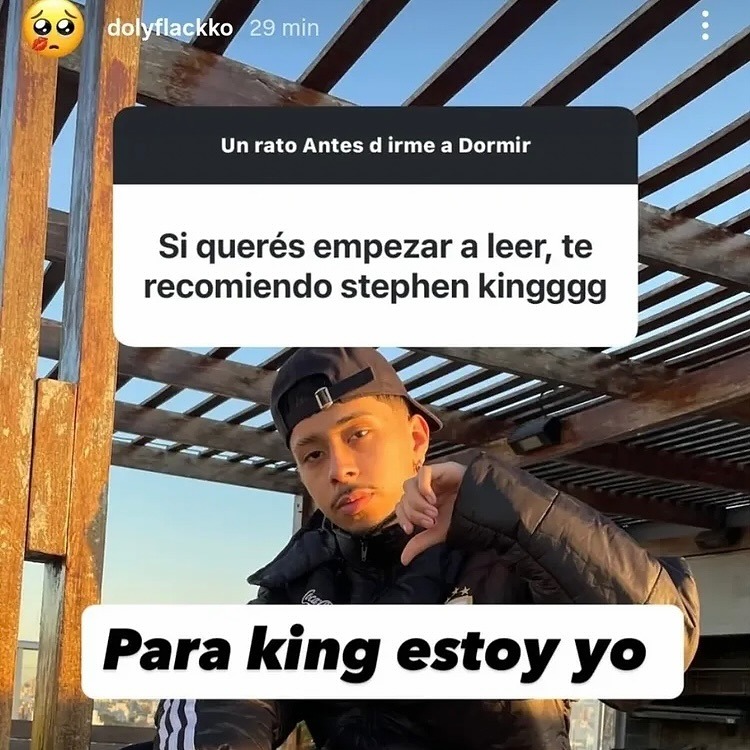Open dolyflackko's profile from the username
750x750 pixels.
[170, 27]
